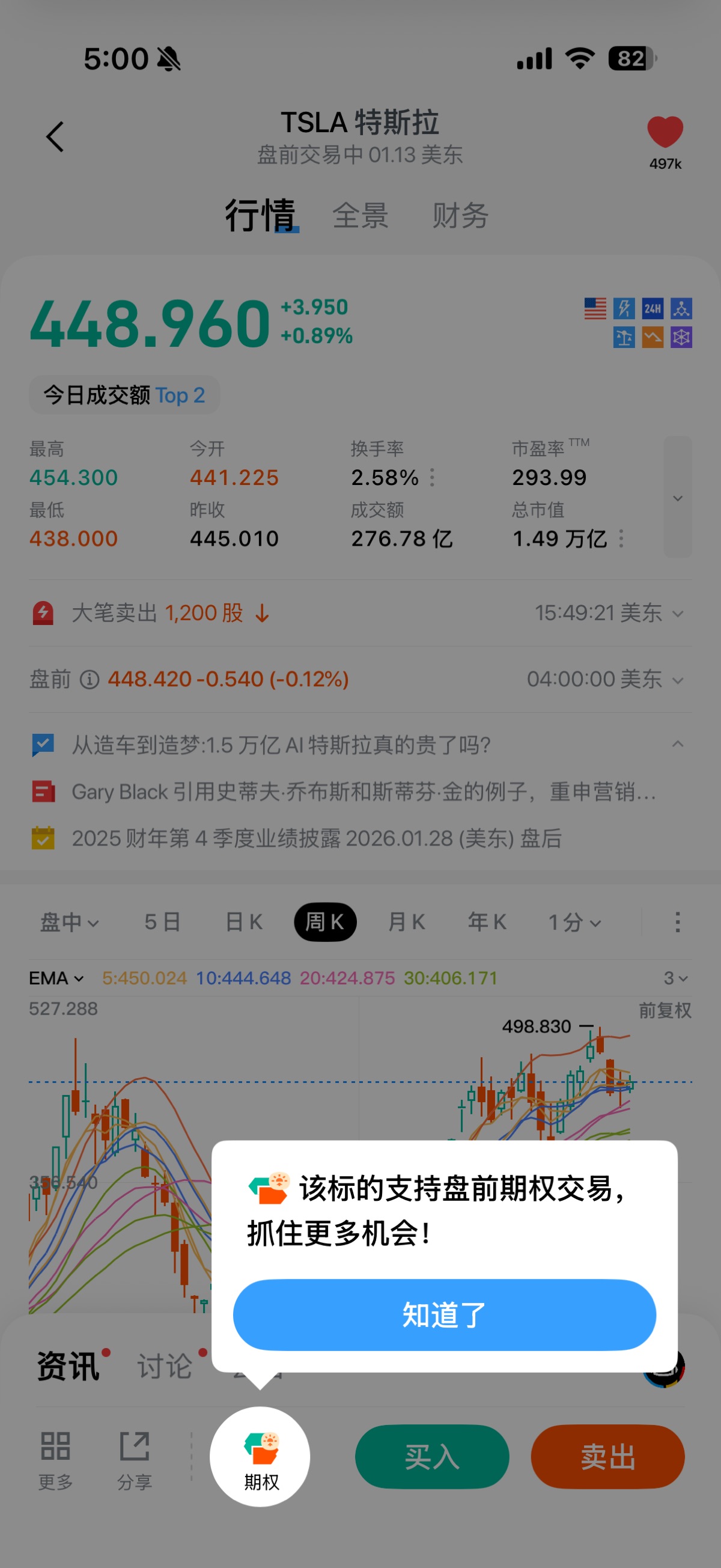Tap the 今日成交额 Top 2 chip
Image resolution: width=721 pixels, height=1568 pixels.
[x=124, y=395]
